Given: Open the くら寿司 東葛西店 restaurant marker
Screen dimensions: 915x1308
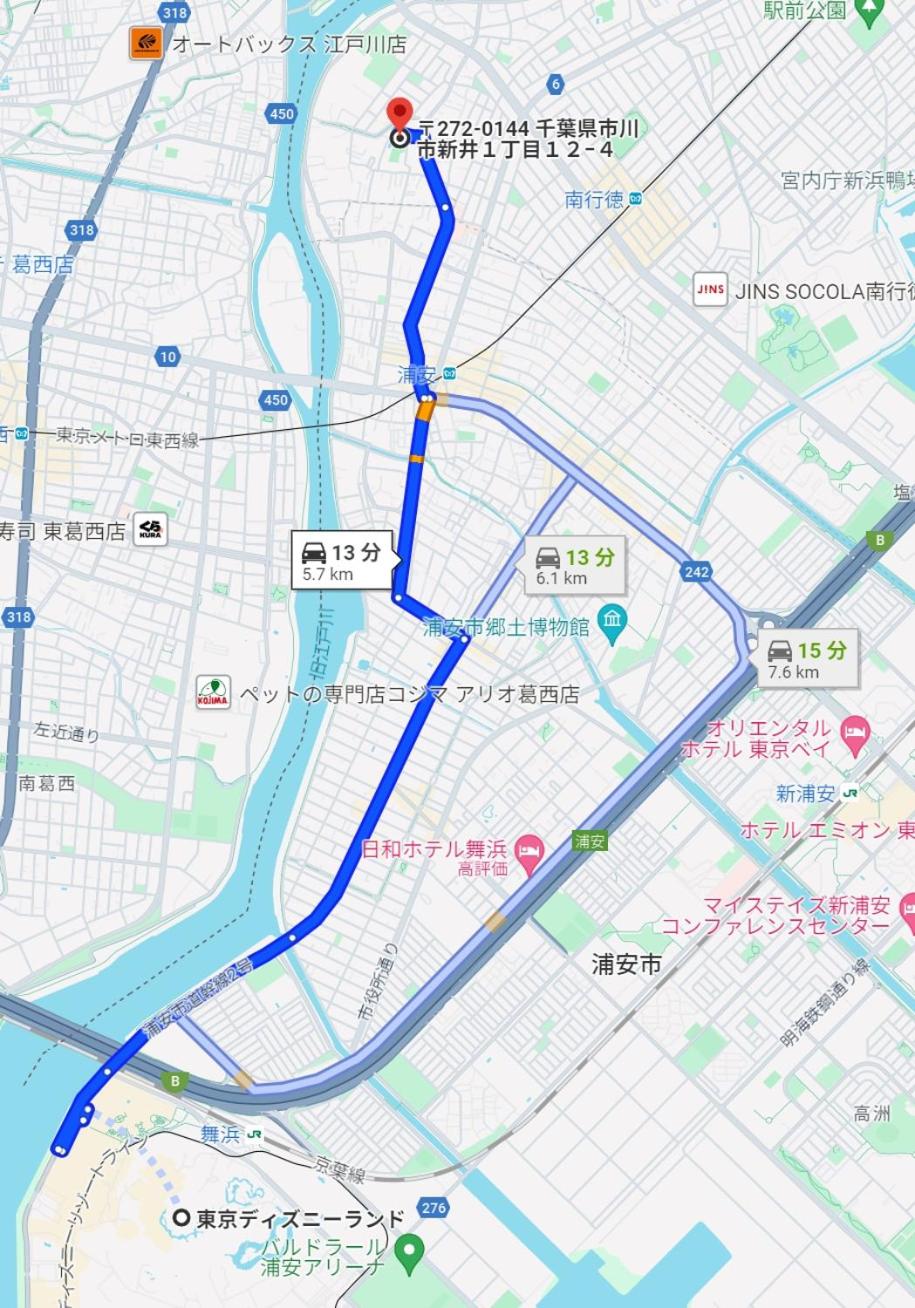Looking at the screenshot, I should 150,529.
